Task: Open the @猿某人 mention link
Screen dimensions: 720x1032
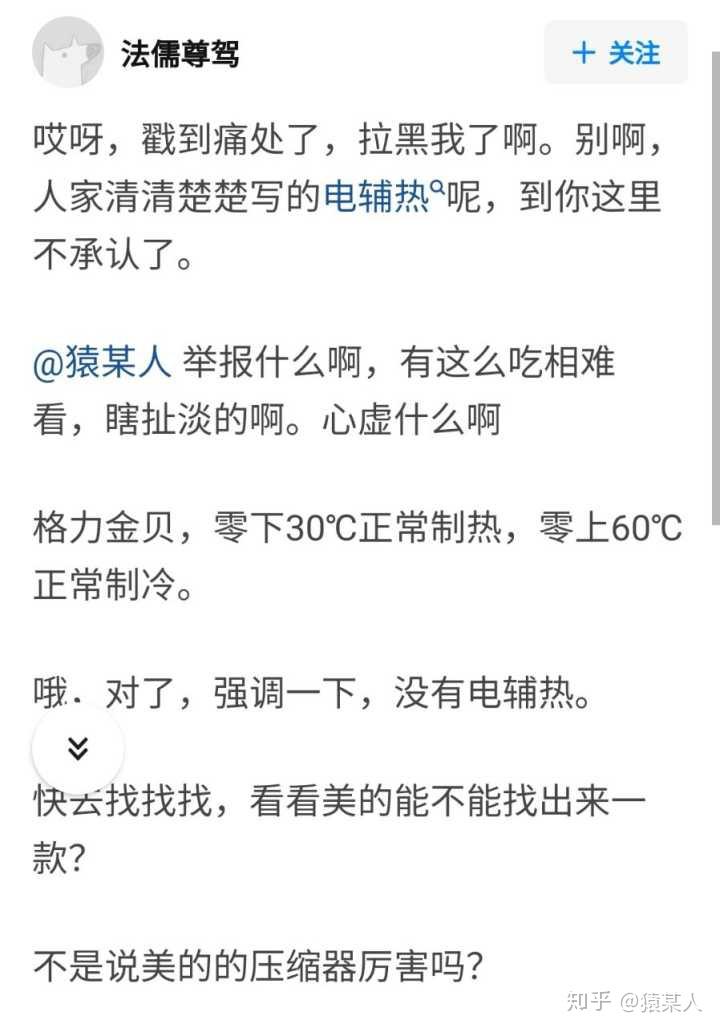Action: [x=104, y=363]
